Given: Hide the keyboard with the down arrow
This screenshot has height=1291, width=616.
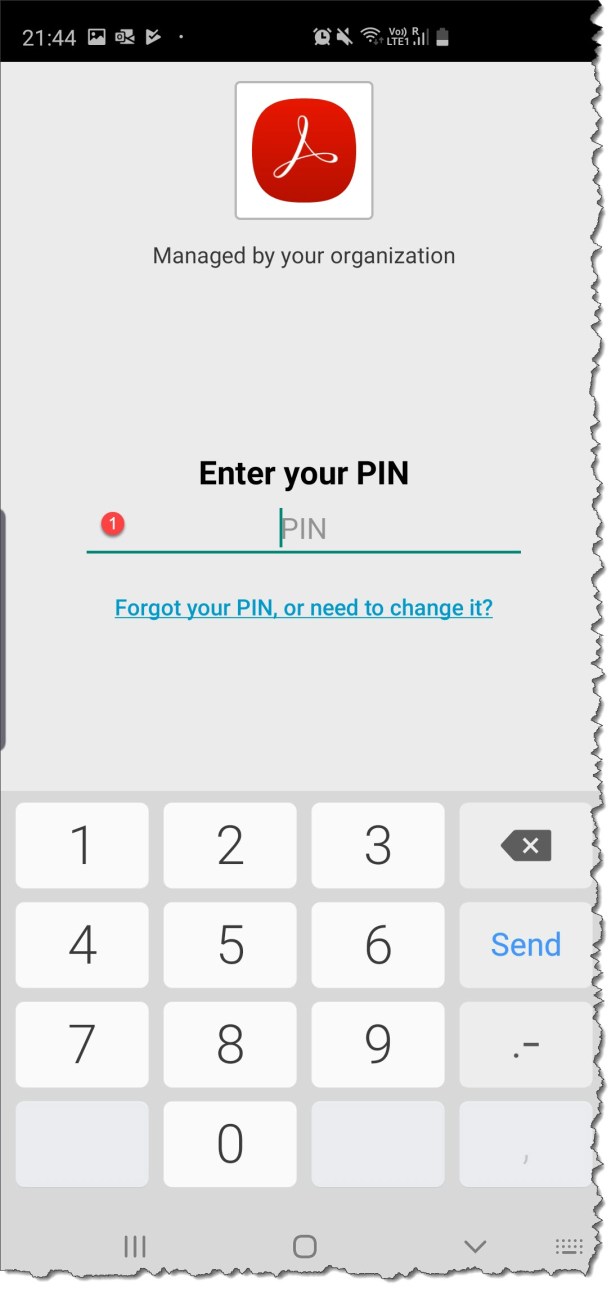Looking at the screenshot, I should coord(475,1246).
